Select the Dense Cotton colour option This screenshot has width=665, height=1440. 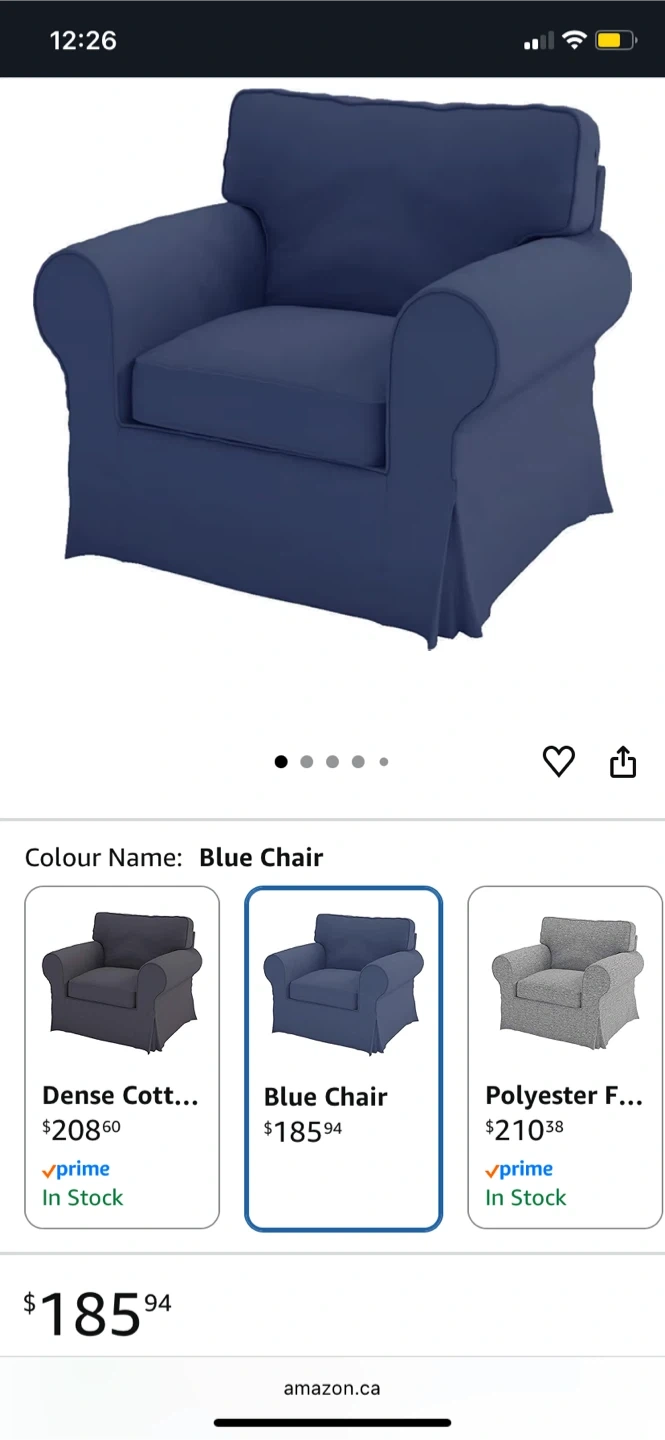pos(122,1057)
